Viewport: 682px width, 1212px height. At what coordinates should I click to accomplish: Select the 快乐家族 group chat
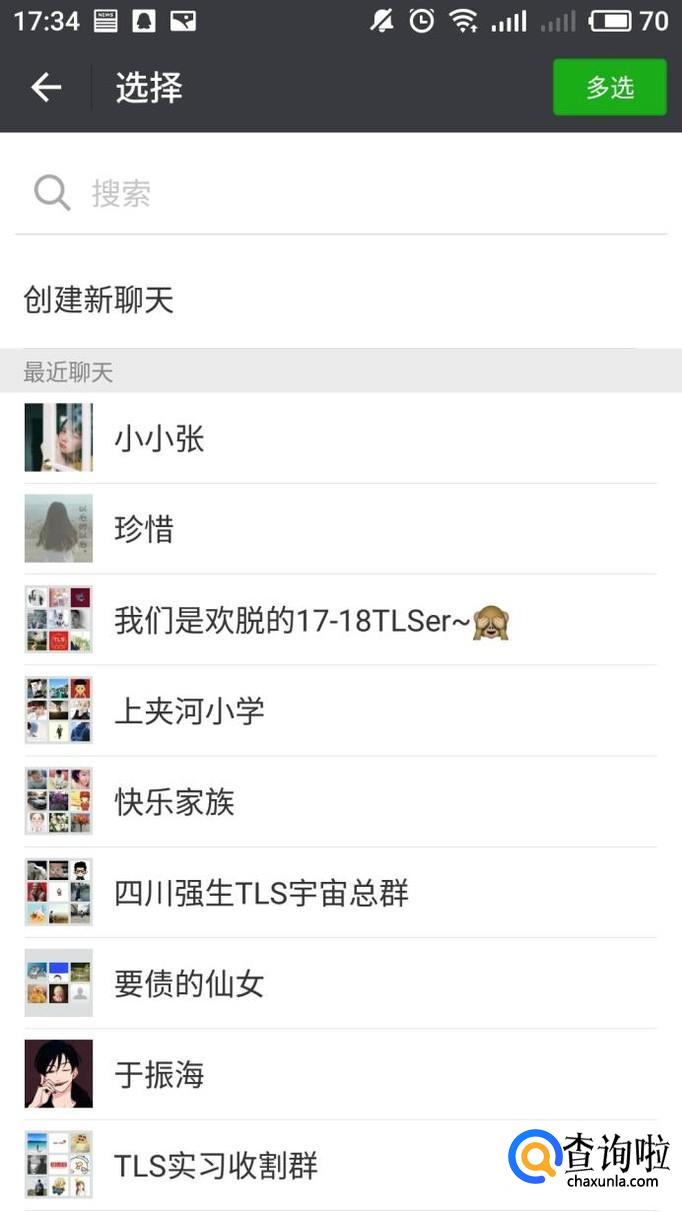coord(175,802)
